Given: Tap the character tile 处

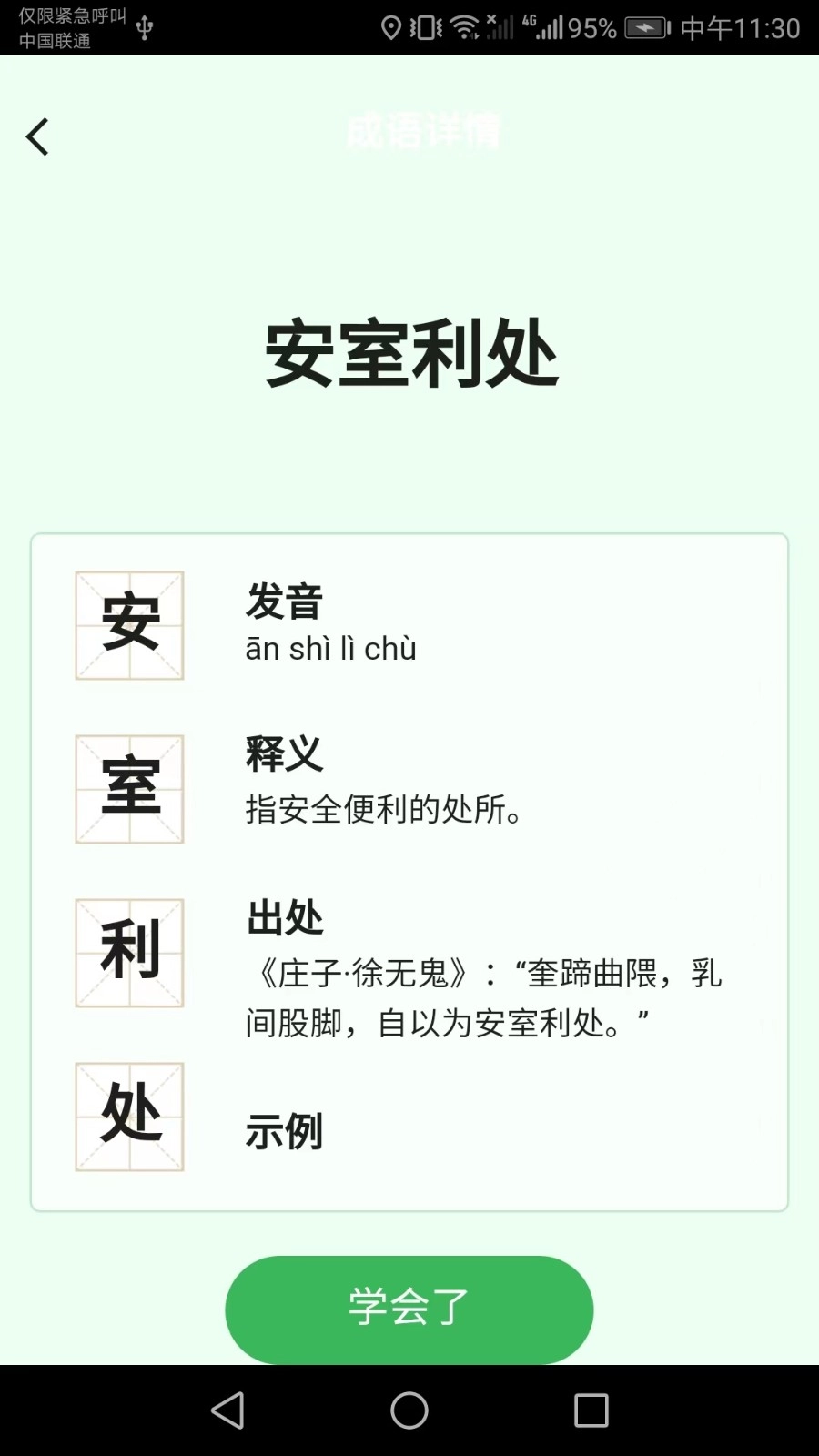Looking at the screenshot, I should click(x=129, y=1117).
